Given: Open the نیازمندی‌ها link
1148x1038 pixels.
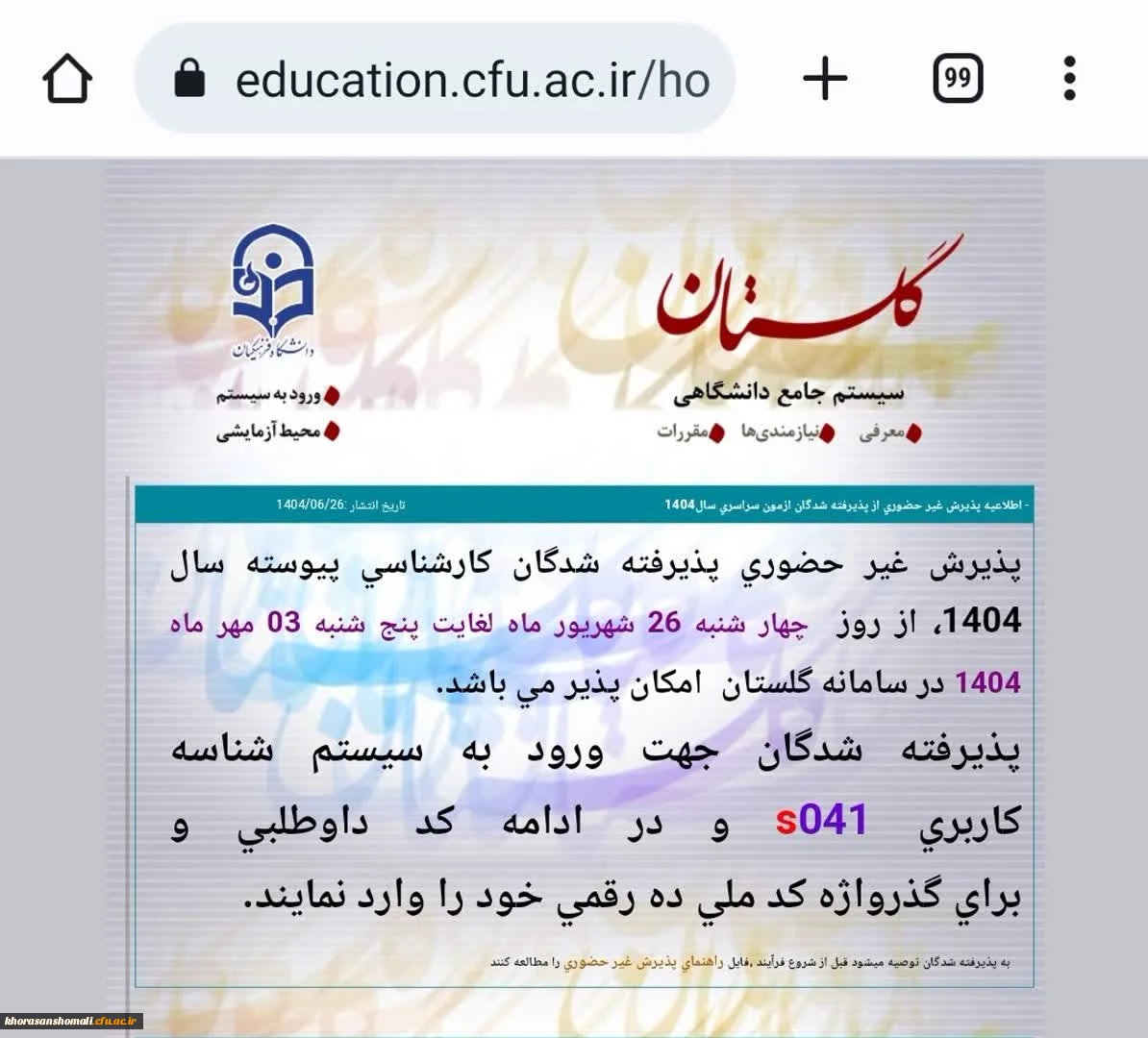Looking at the screenshot, I should 779,432.
